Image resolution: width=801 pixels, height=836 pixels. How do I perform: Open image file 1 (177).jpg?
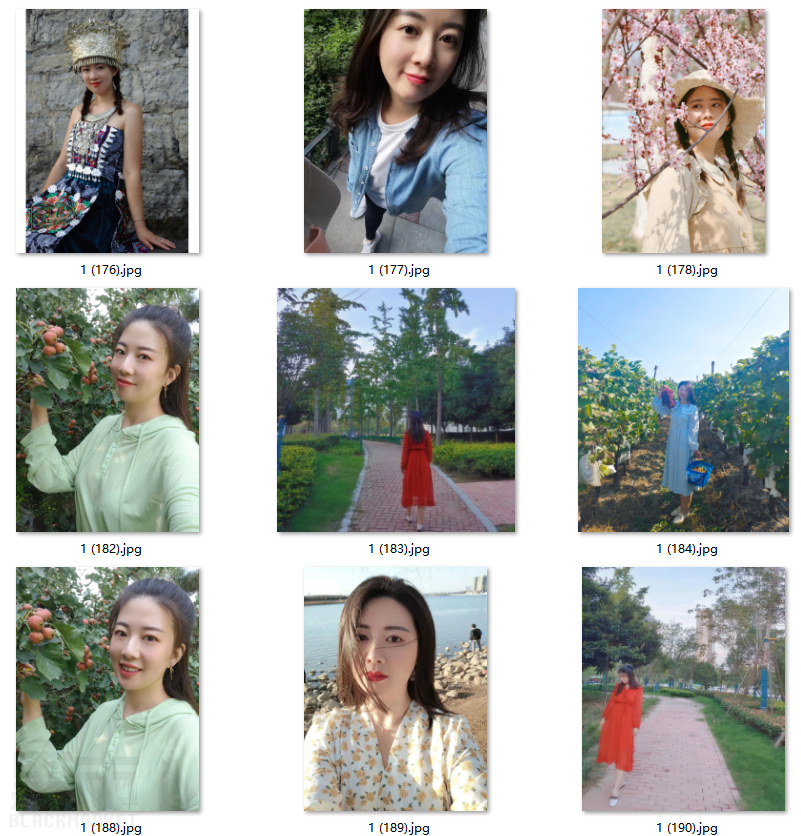pos(396,131)
